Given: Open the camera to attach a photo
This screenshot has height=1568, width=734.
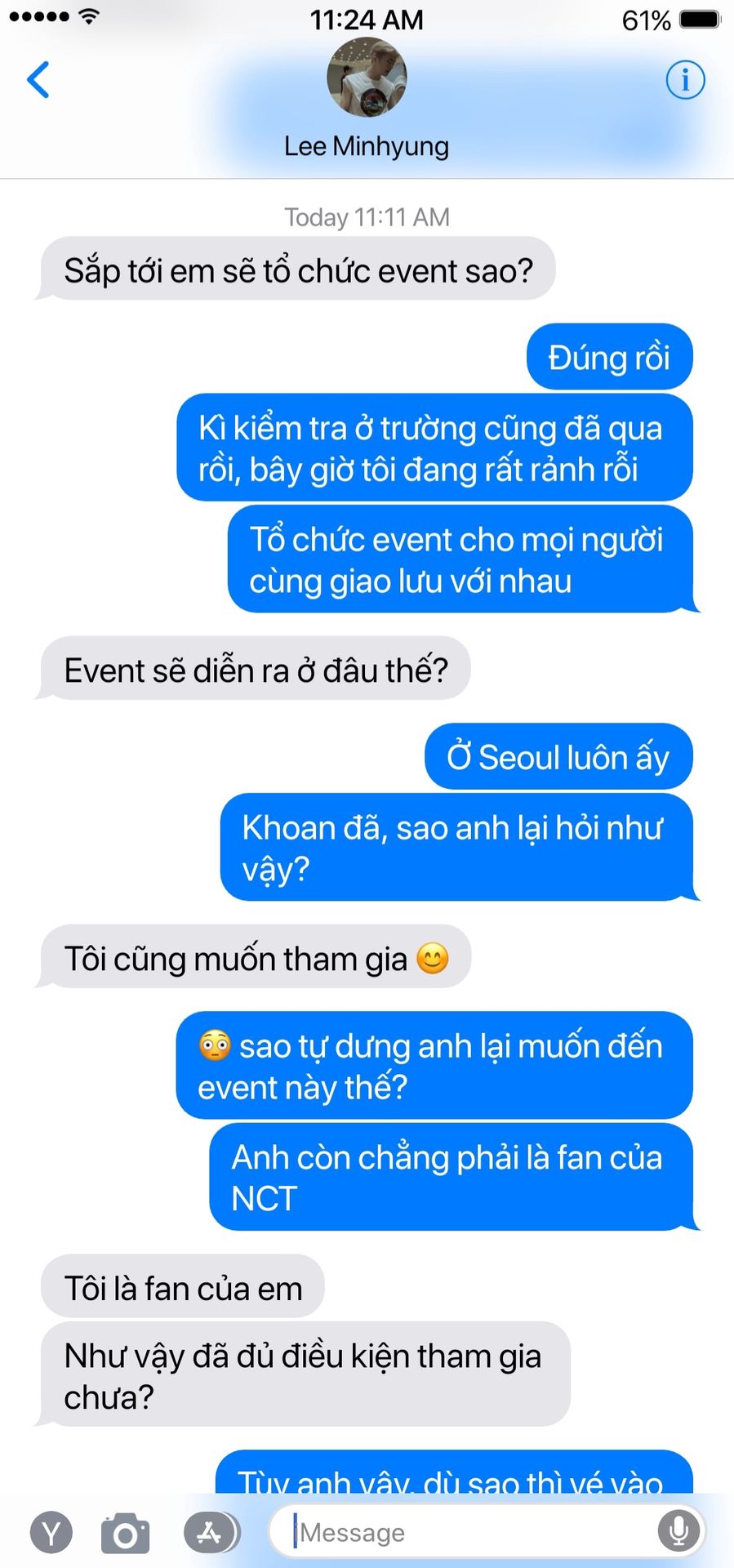Looking at the screenshot, I should (125, 1533).
